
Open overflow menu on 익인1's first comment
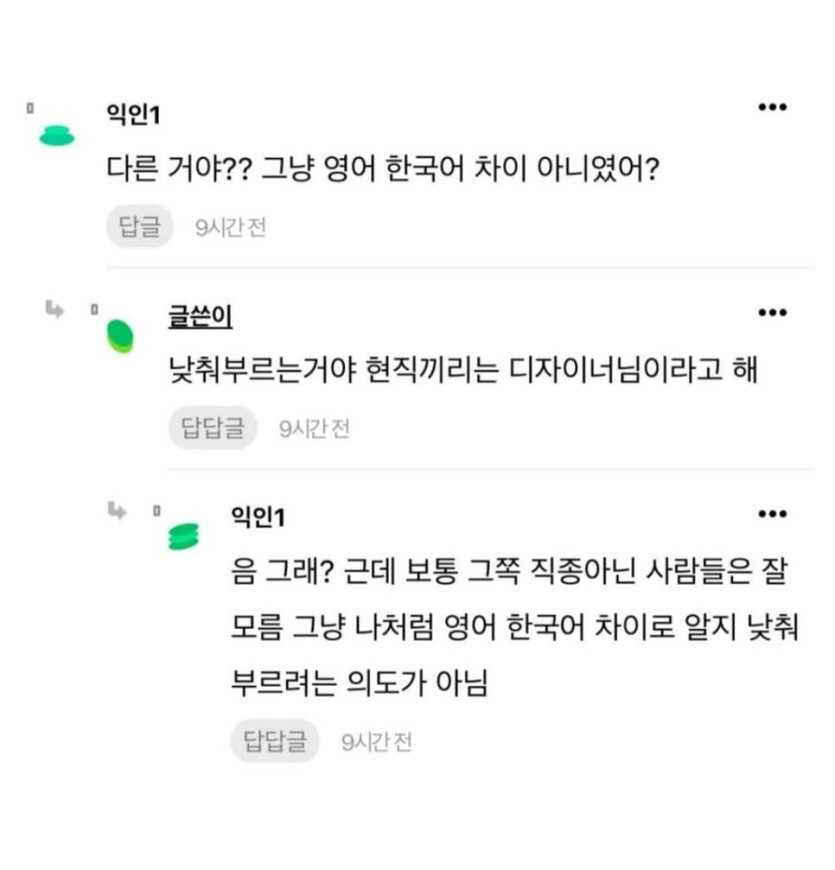click(x=772, y=108)
